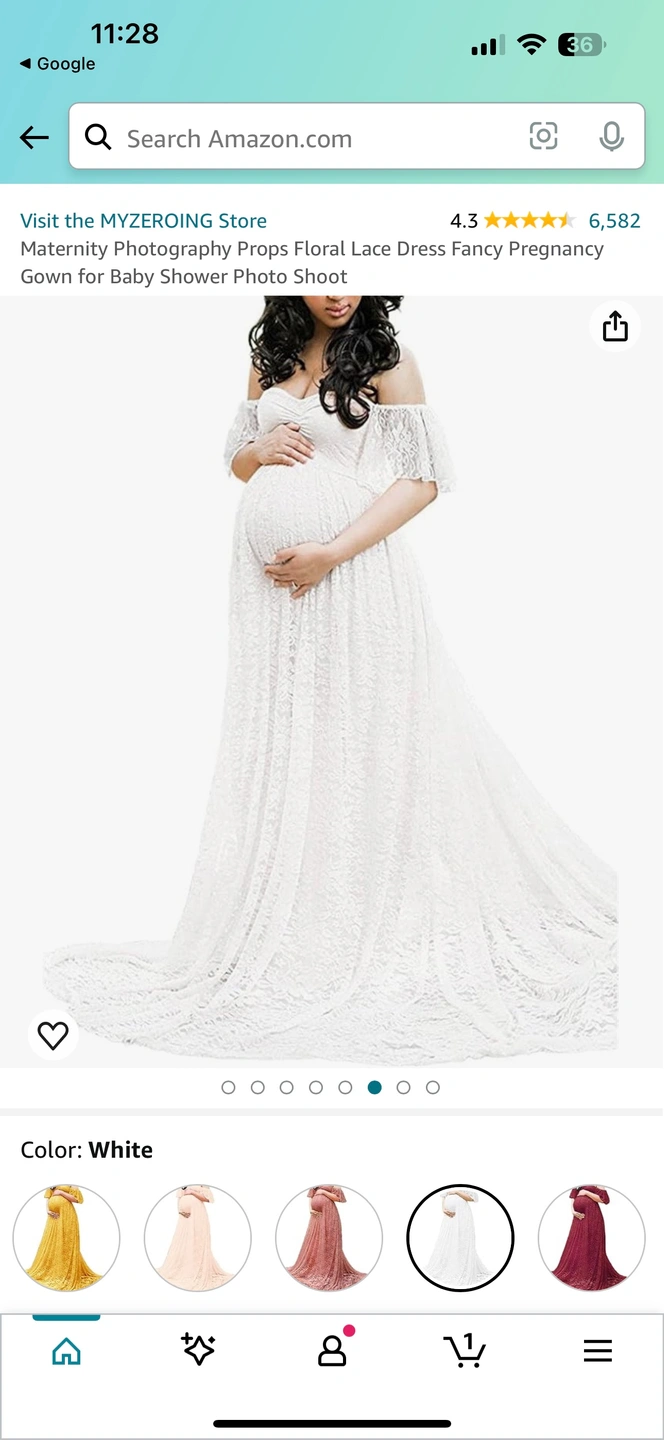View the shopping cart
The height and width of the screenshot is (1440, 664).
[464, 1350]
